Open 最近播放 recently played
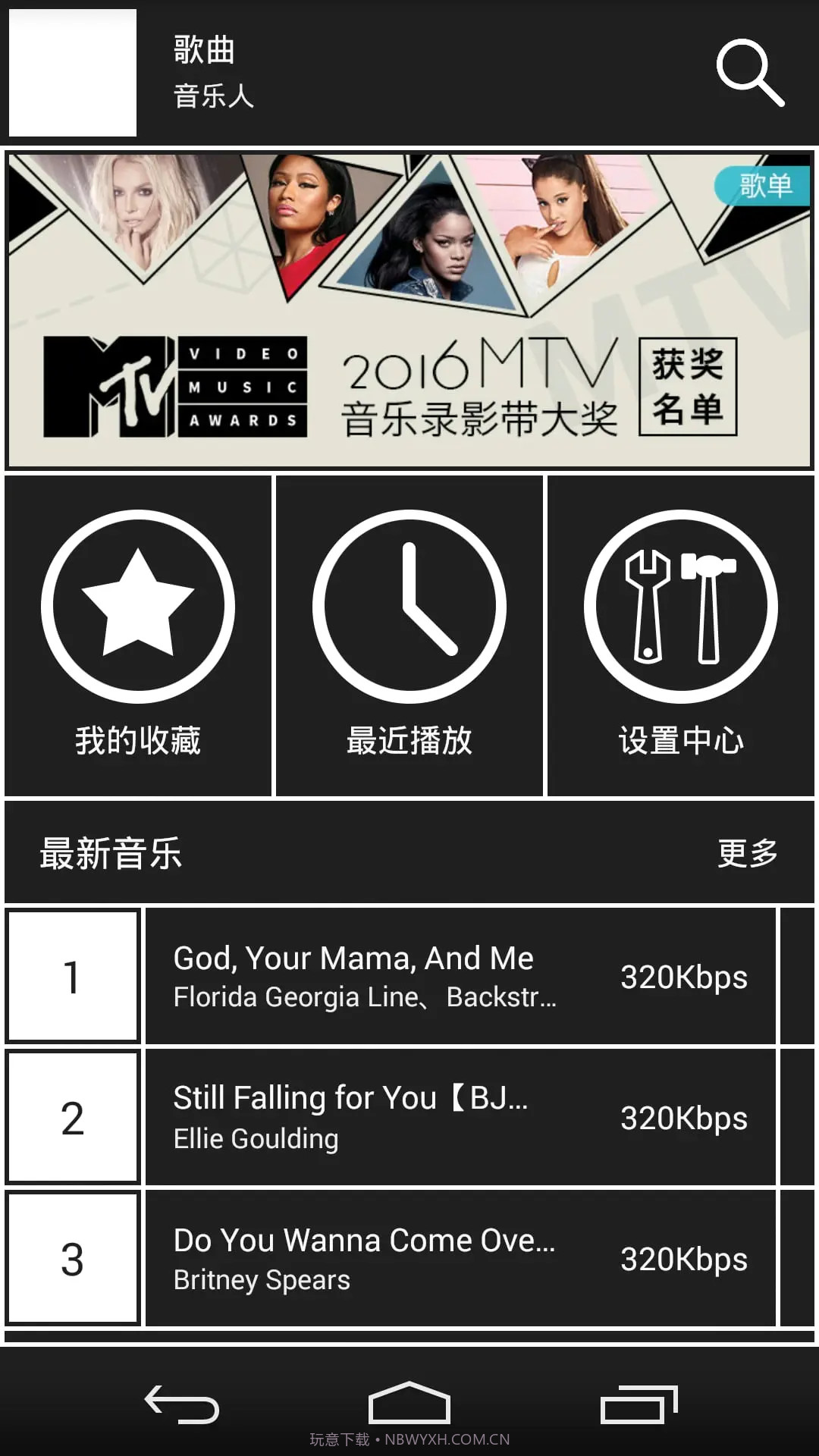Image resolution: width=819 pixels, height=1456 pixels. (409, 635)
